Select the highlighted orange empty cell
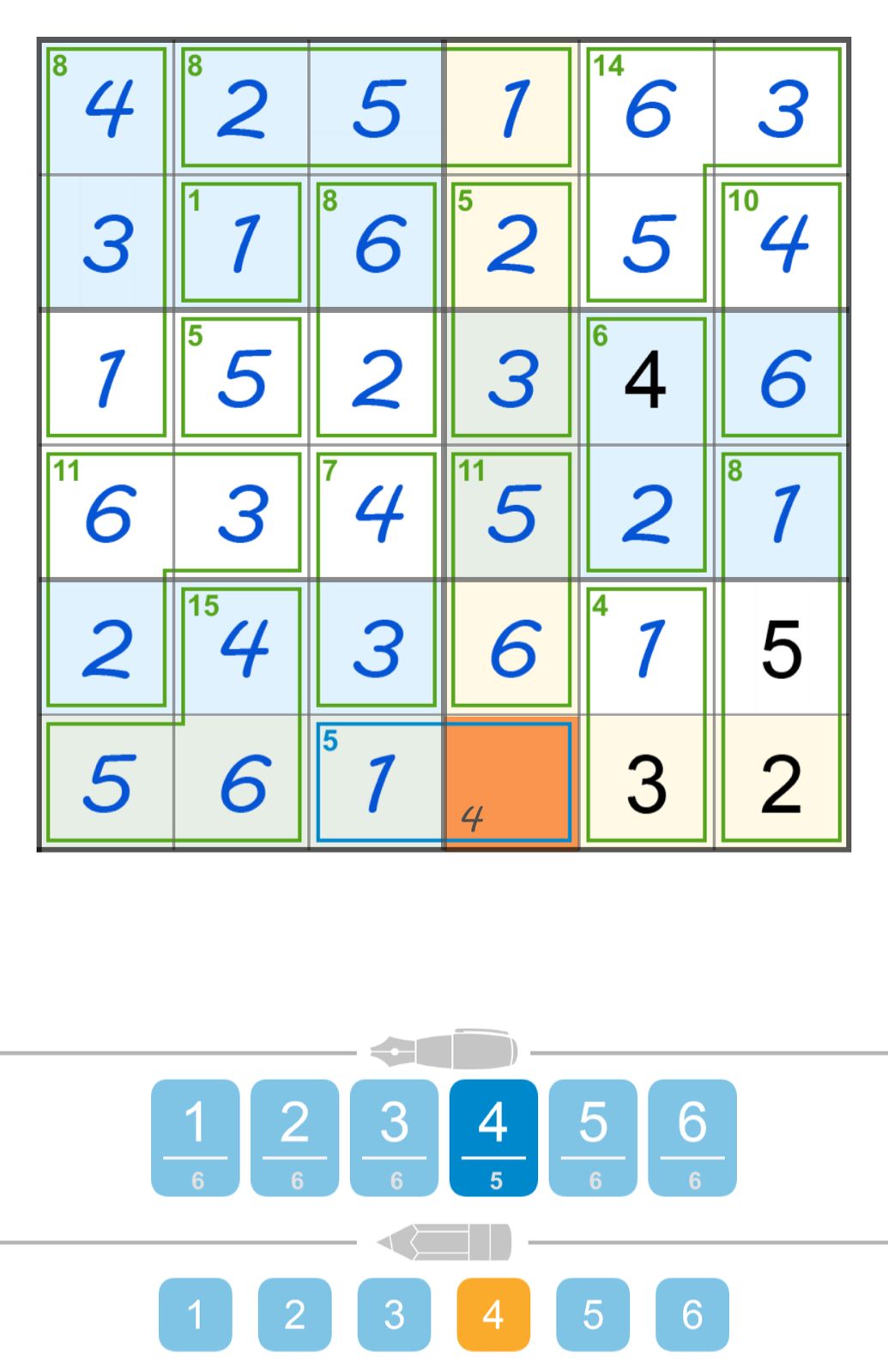This screenshot has width=888, height=1372. click(x=511, y=782)
